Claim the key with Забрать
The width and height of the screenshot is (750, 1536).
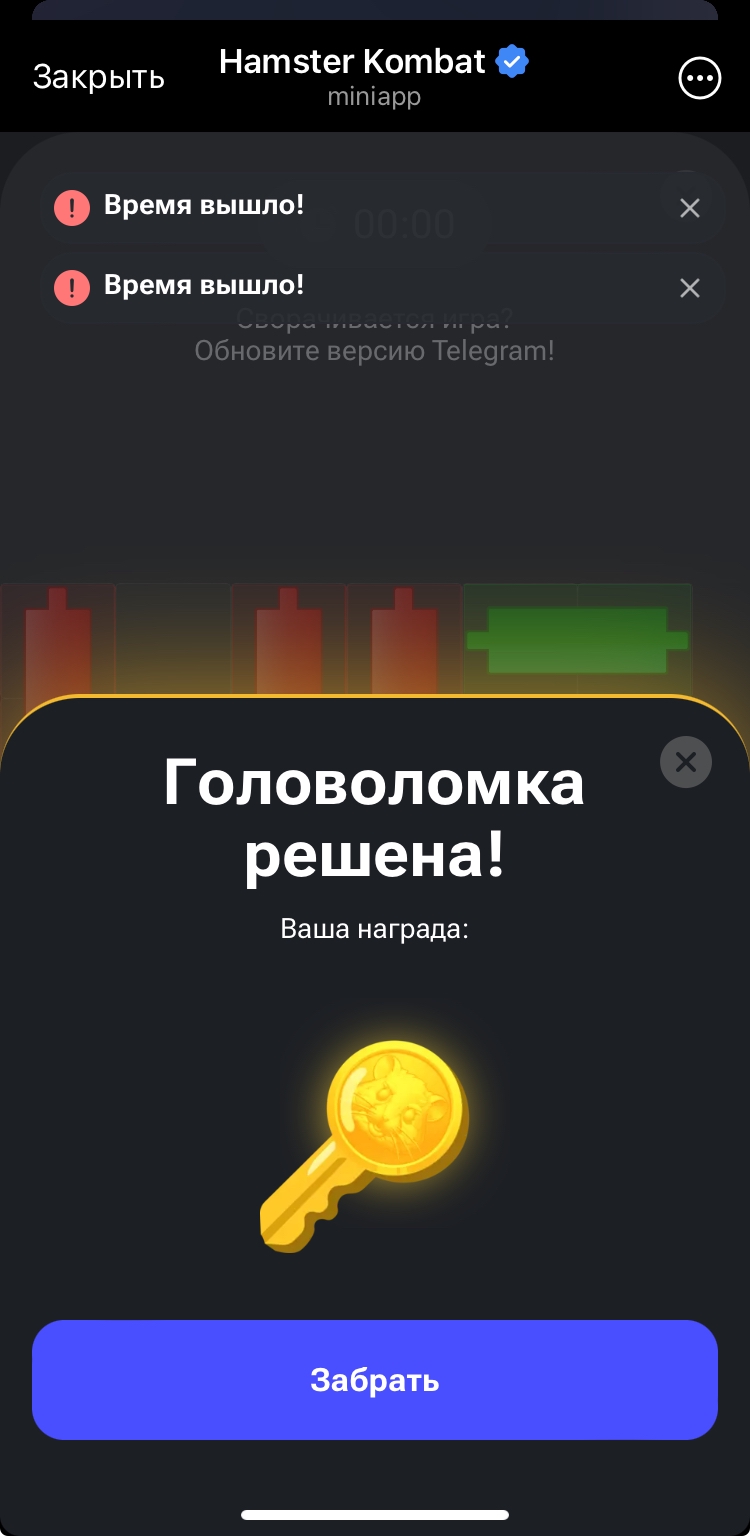(x=375, y=1380)
